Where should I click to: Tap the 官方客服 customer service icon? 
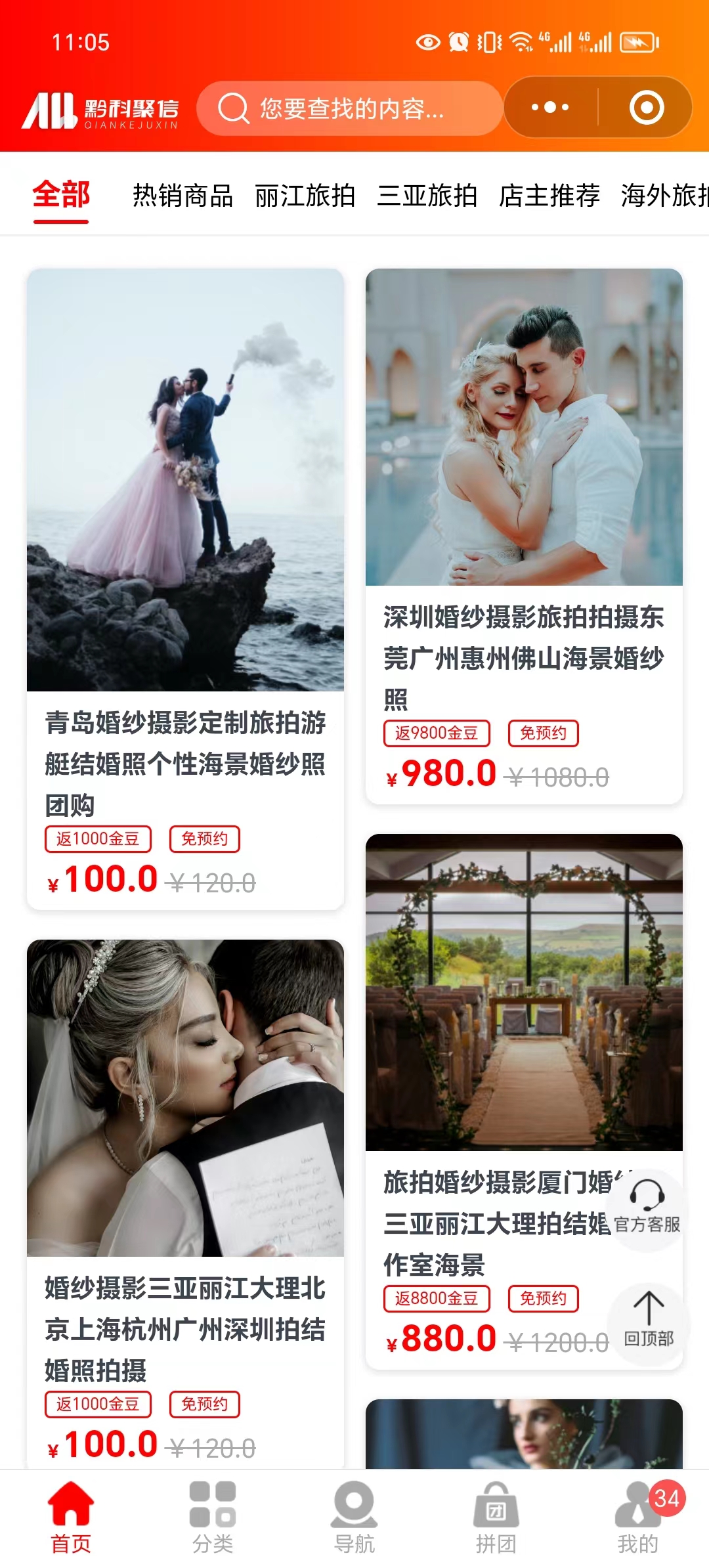pos(647,1211)
